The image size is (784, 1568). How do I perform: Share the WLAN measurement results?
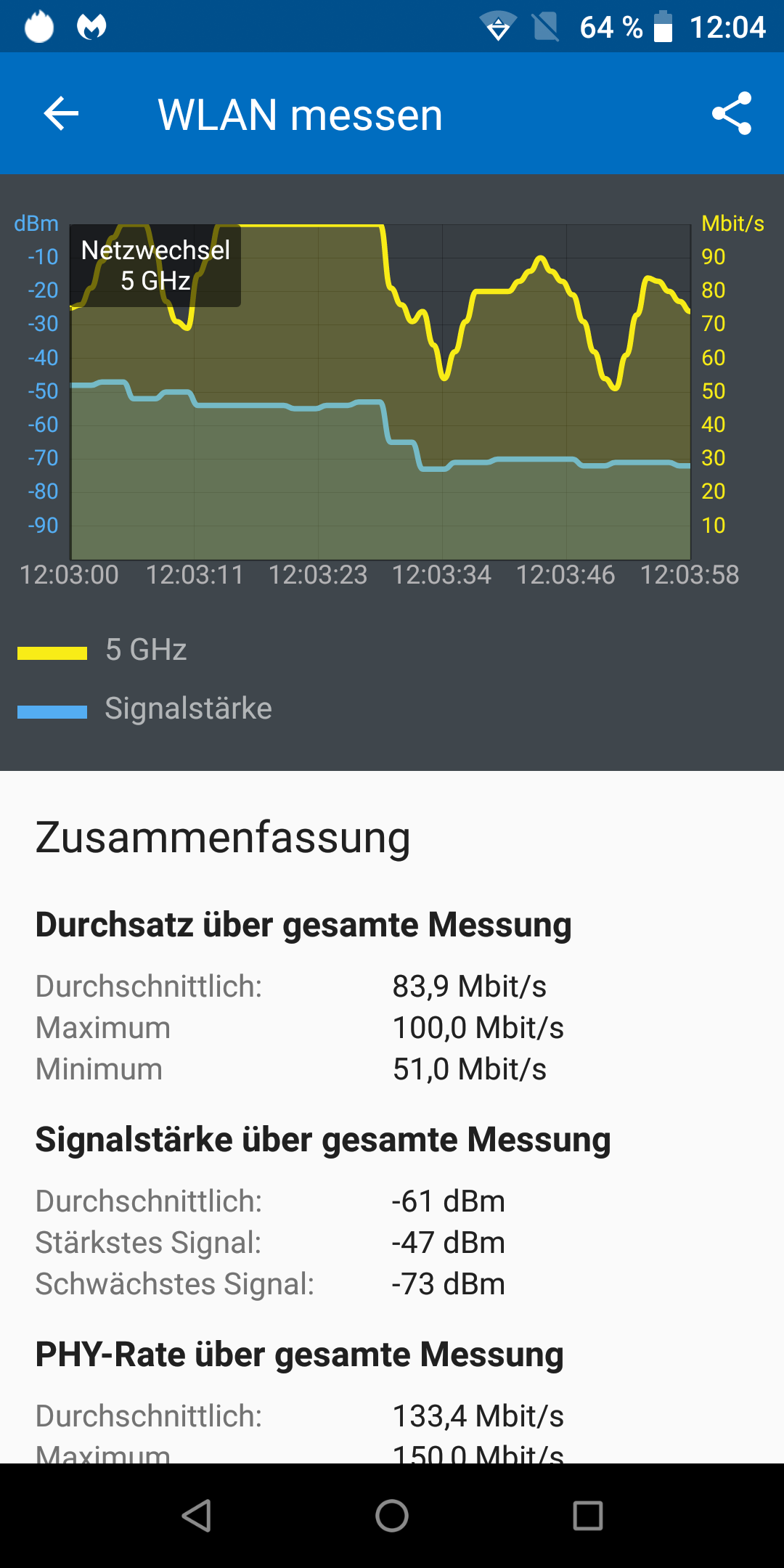click(731, 113)
